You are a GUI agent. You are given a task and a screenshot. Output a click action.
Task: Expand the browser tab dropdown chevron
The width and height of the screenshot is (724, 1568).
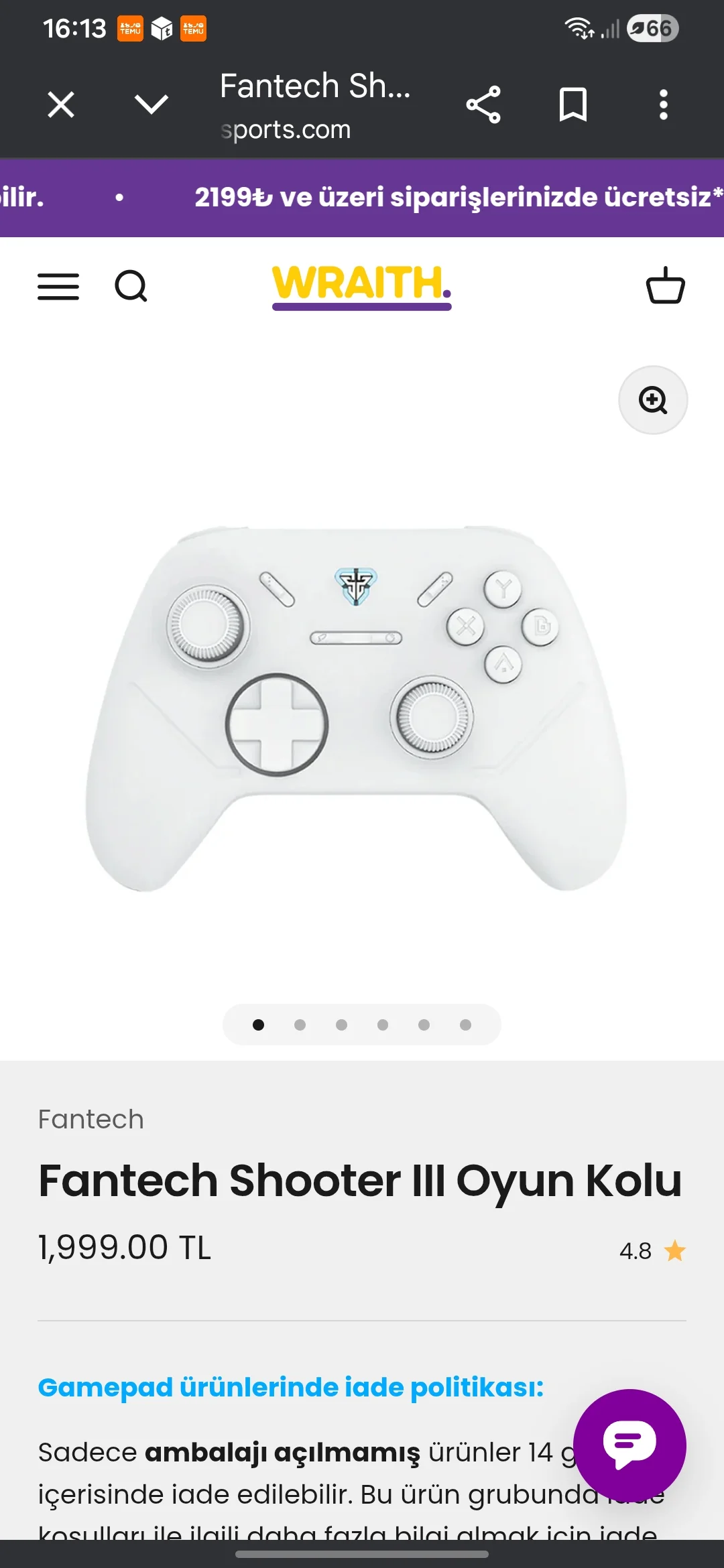point(151,104)
